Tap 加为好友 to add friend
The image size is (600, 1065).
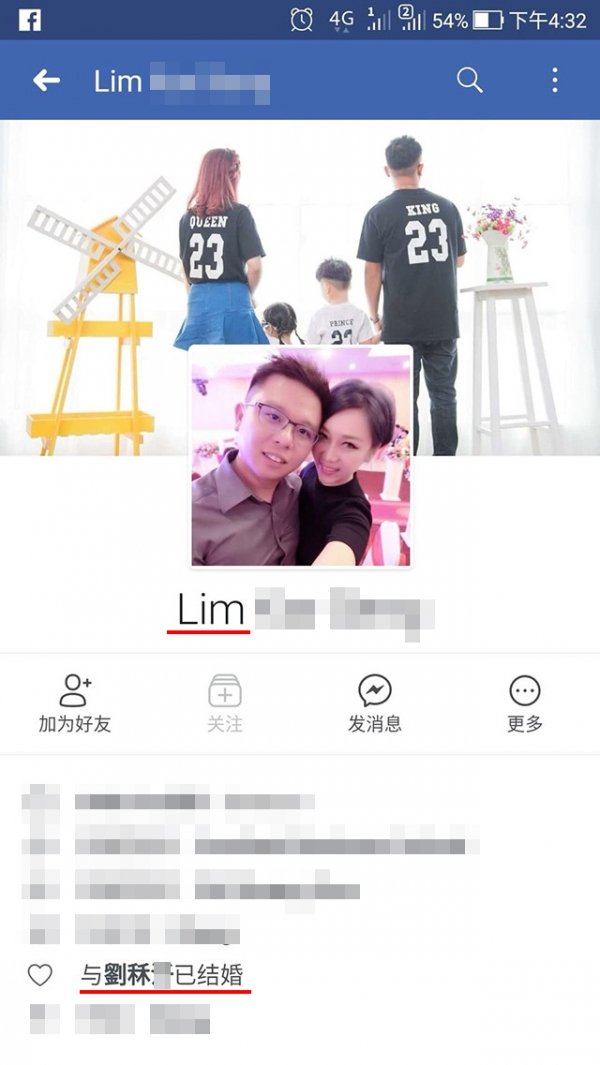coord(75,703)
